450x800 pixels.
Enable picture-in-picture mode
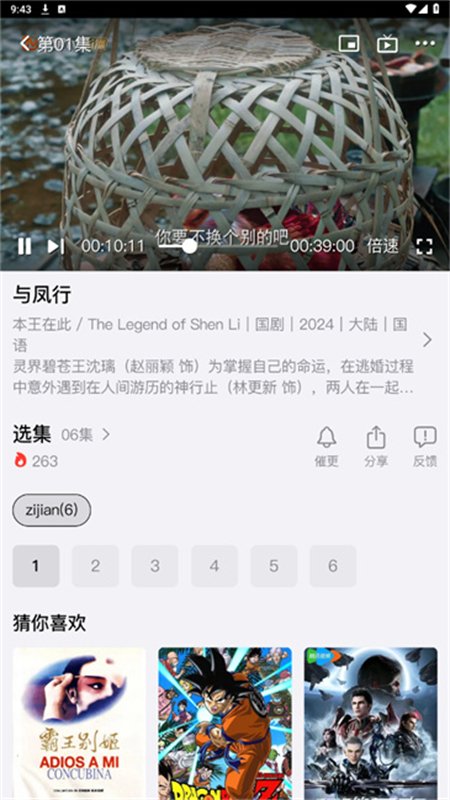coord(349,43)
